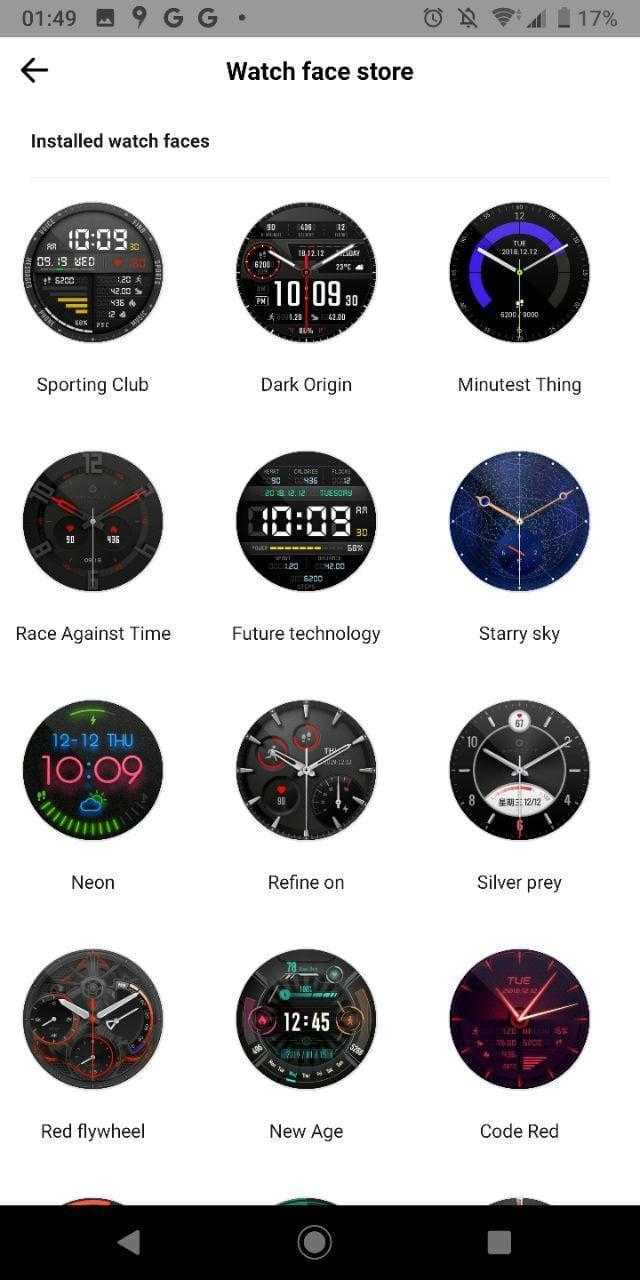This screenshot has width=640, height=1280.
Task: Open the Code Red watch face
Action: tap(519, 1019)
